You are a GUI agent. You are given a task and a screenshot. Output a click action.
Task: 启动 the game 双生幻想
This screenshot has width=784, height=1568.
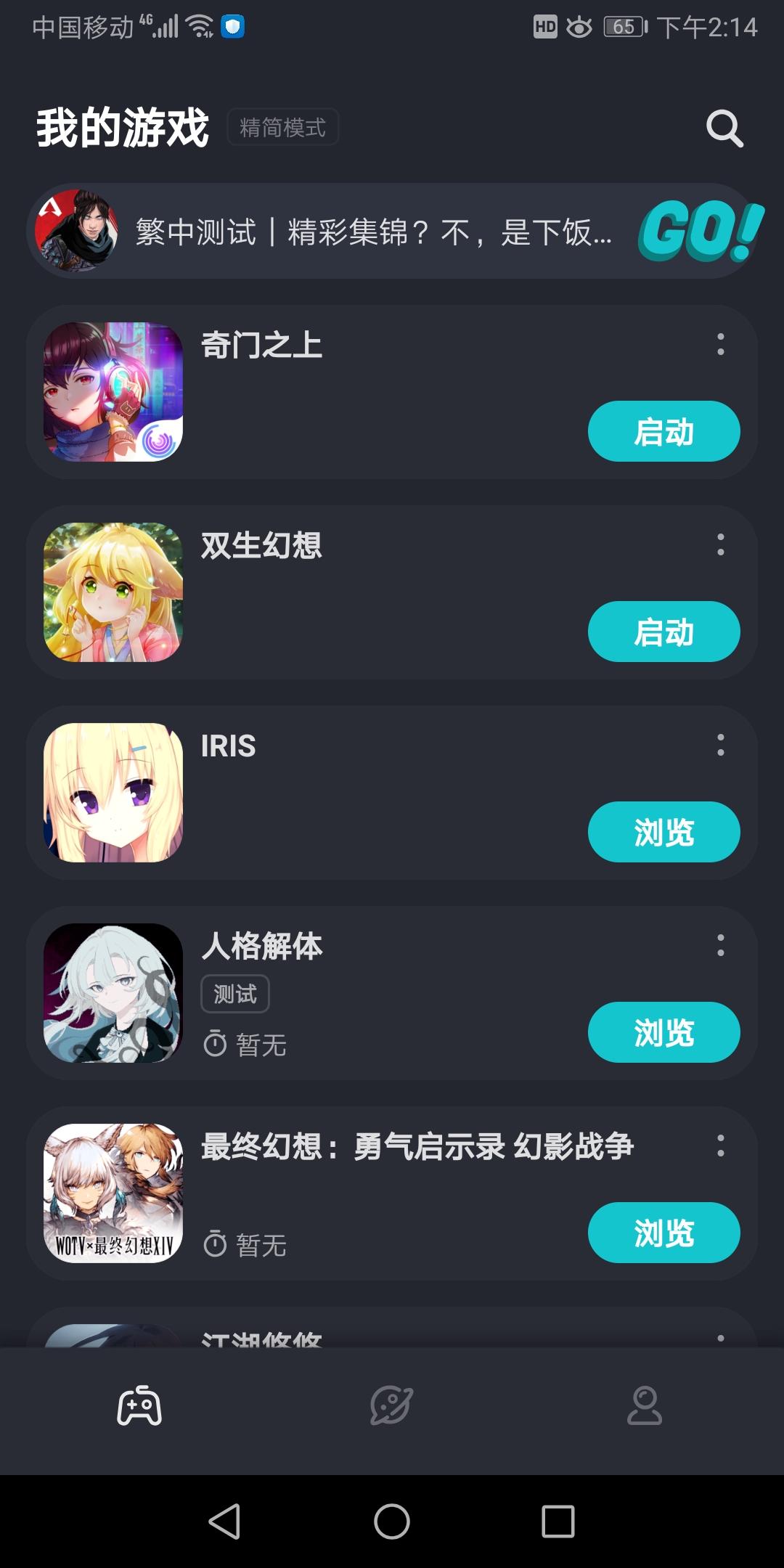coord(663,632)
